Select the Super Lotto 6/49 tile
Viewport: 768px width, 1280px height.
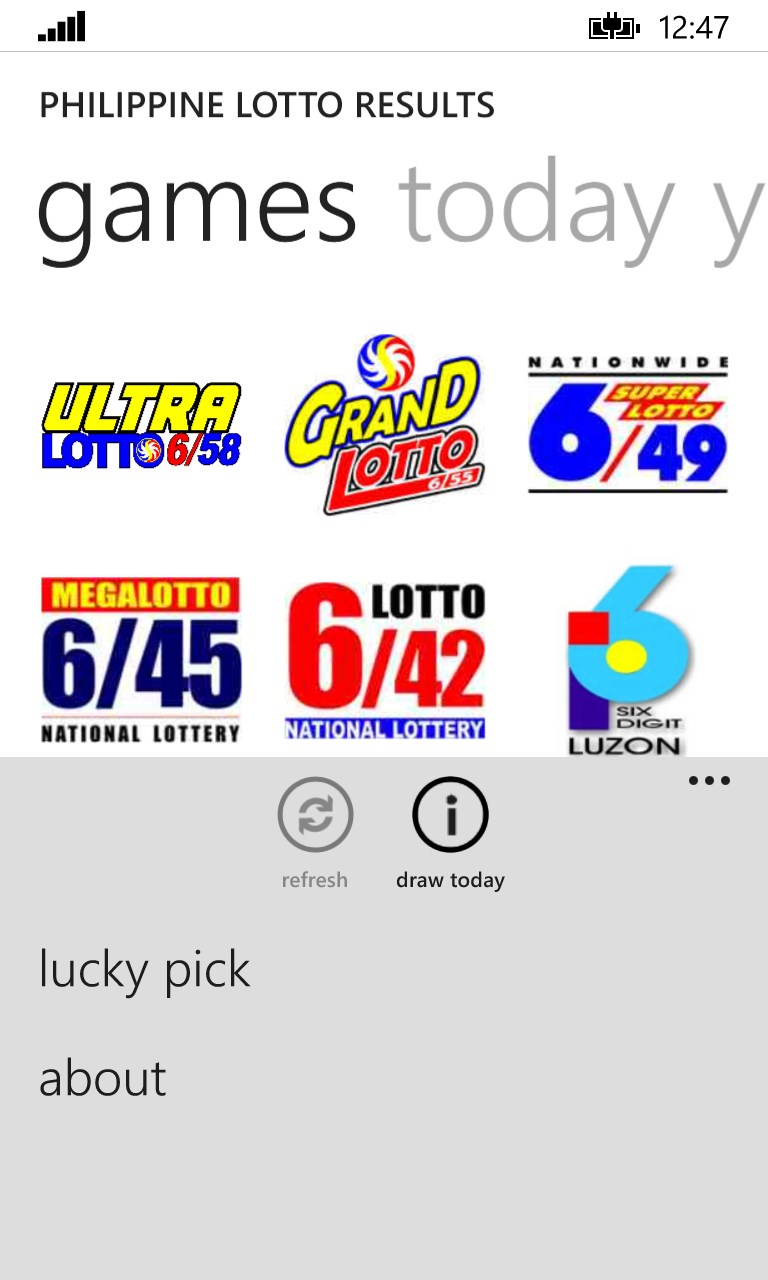click(x=627, y=425)
